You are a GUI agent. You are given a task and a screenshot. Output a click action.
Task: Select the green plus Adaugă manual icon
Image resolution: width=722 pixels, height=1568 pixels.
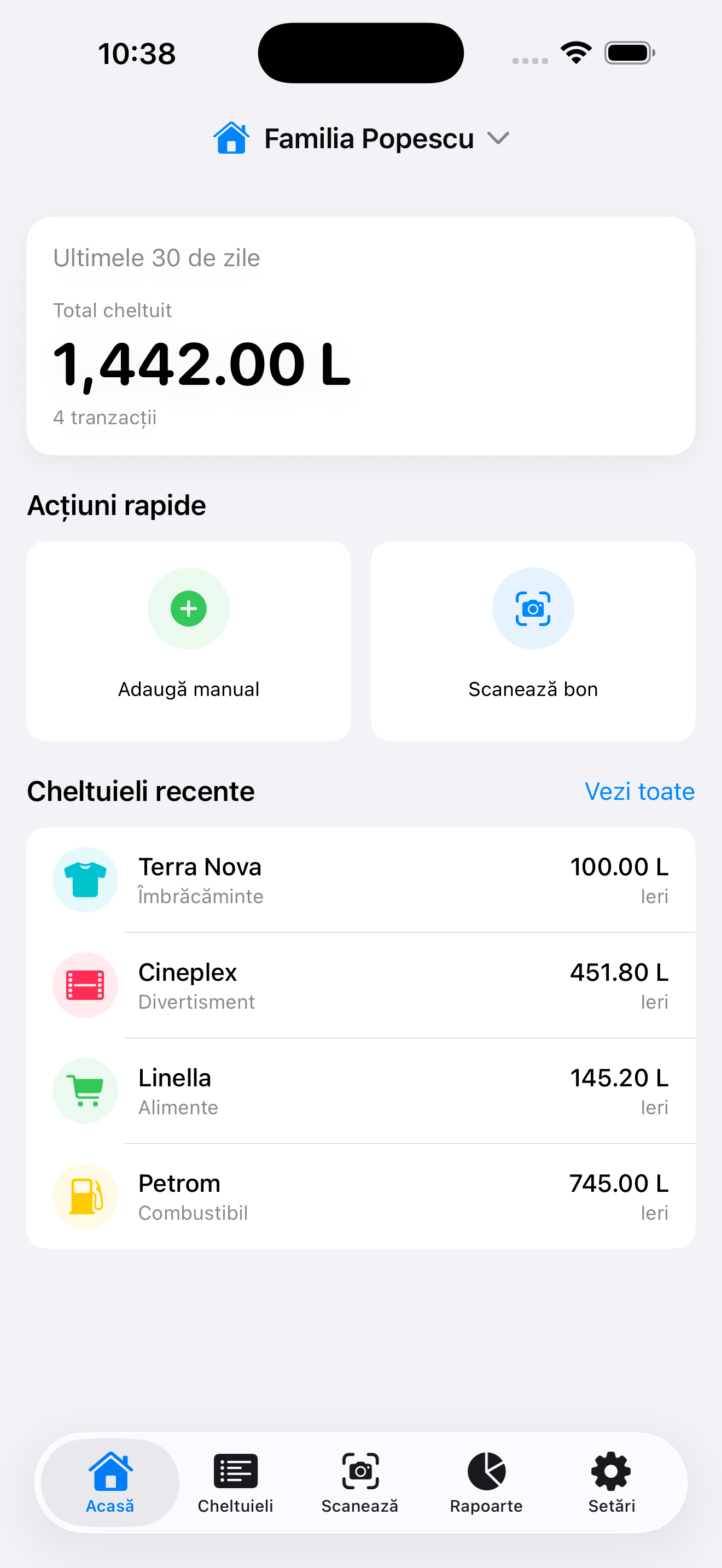click(x=188, y=608)
